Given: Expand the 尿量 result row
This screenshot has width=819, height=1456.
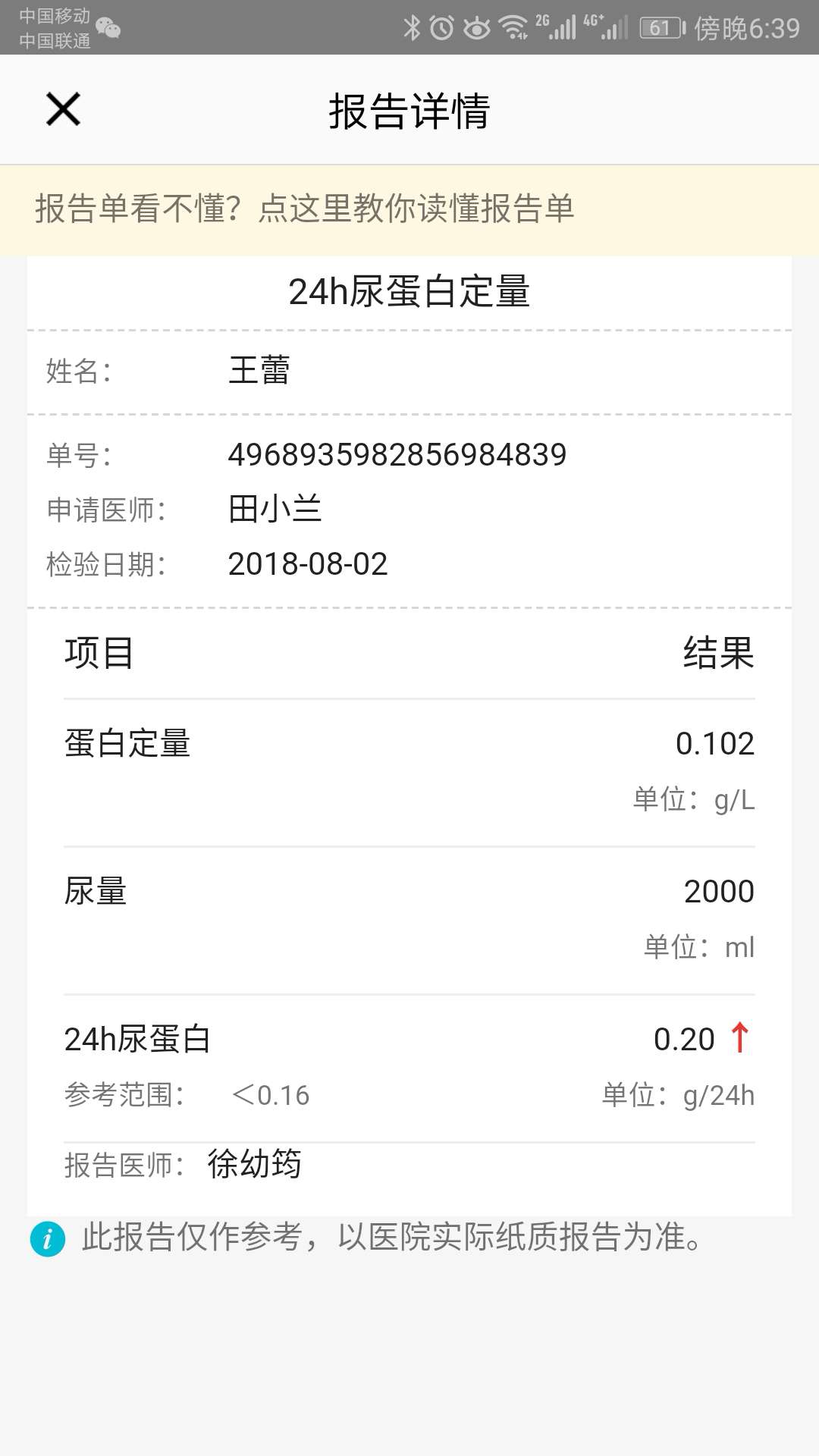Looking at the screenshot, I should [x=409, y=915].
